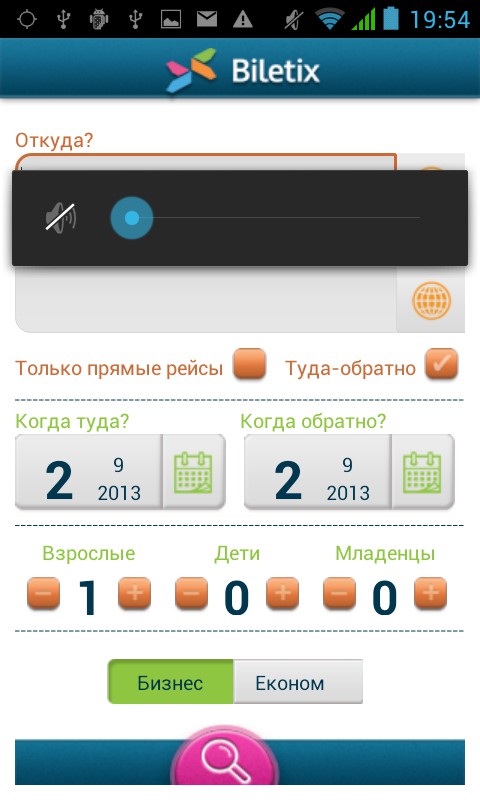Screen dimensions: 480x800
Task: Decrease the Взрослые passenger count
Action: pos(43,594)
